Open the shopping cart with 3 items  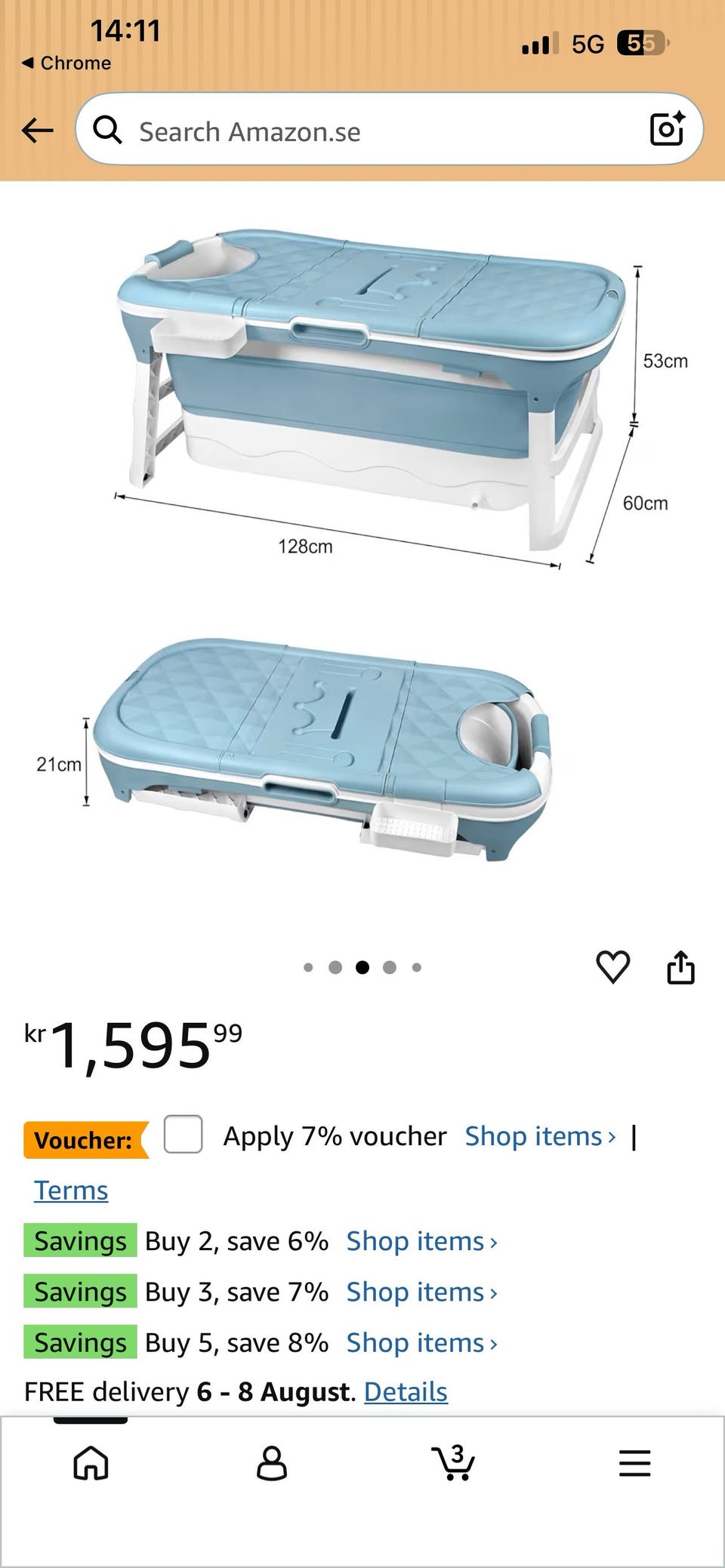click(453, 1462)
